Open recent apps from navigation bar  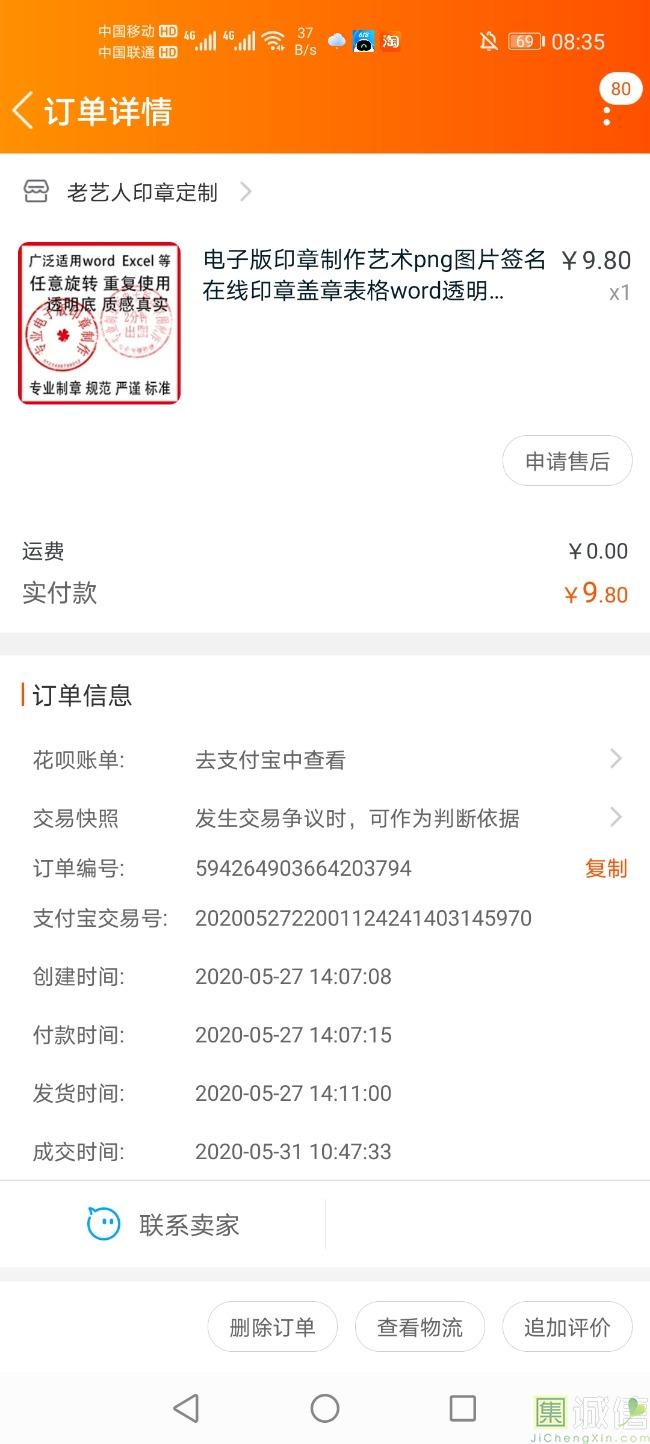tap(462, 1408)
